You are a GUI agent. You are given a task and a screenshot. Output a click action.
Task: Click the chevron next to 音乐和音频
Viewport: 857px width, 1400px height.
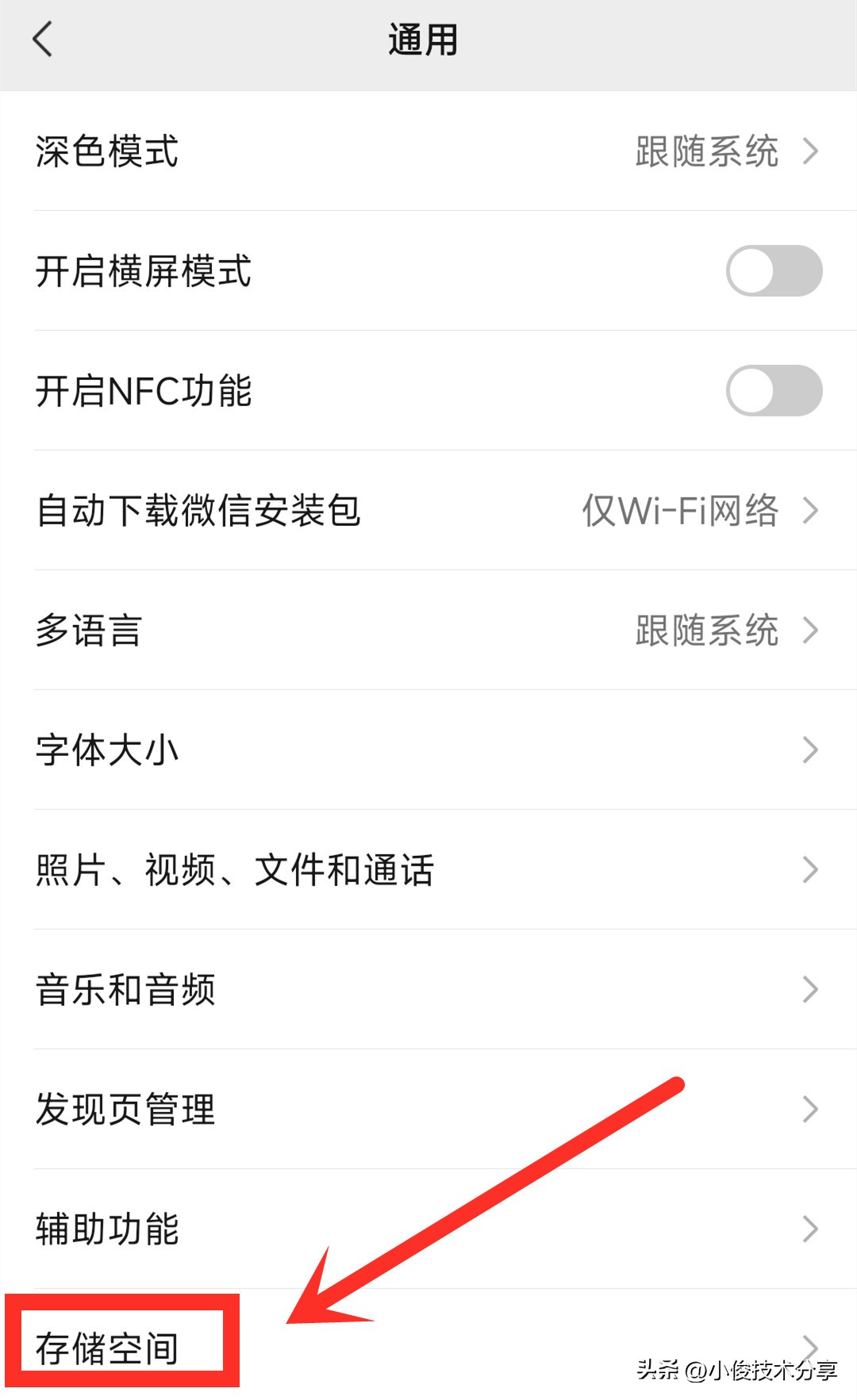811,989
